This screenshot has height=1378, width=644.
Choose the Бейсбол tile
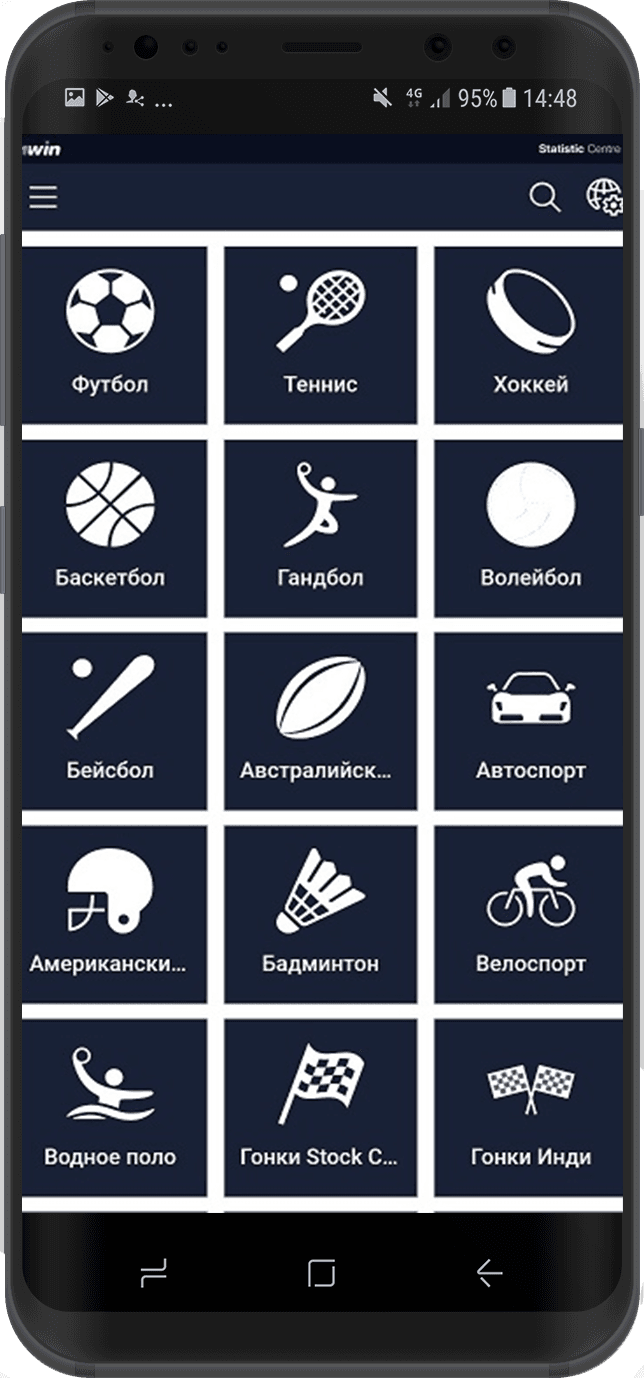[x=112, y=721]
